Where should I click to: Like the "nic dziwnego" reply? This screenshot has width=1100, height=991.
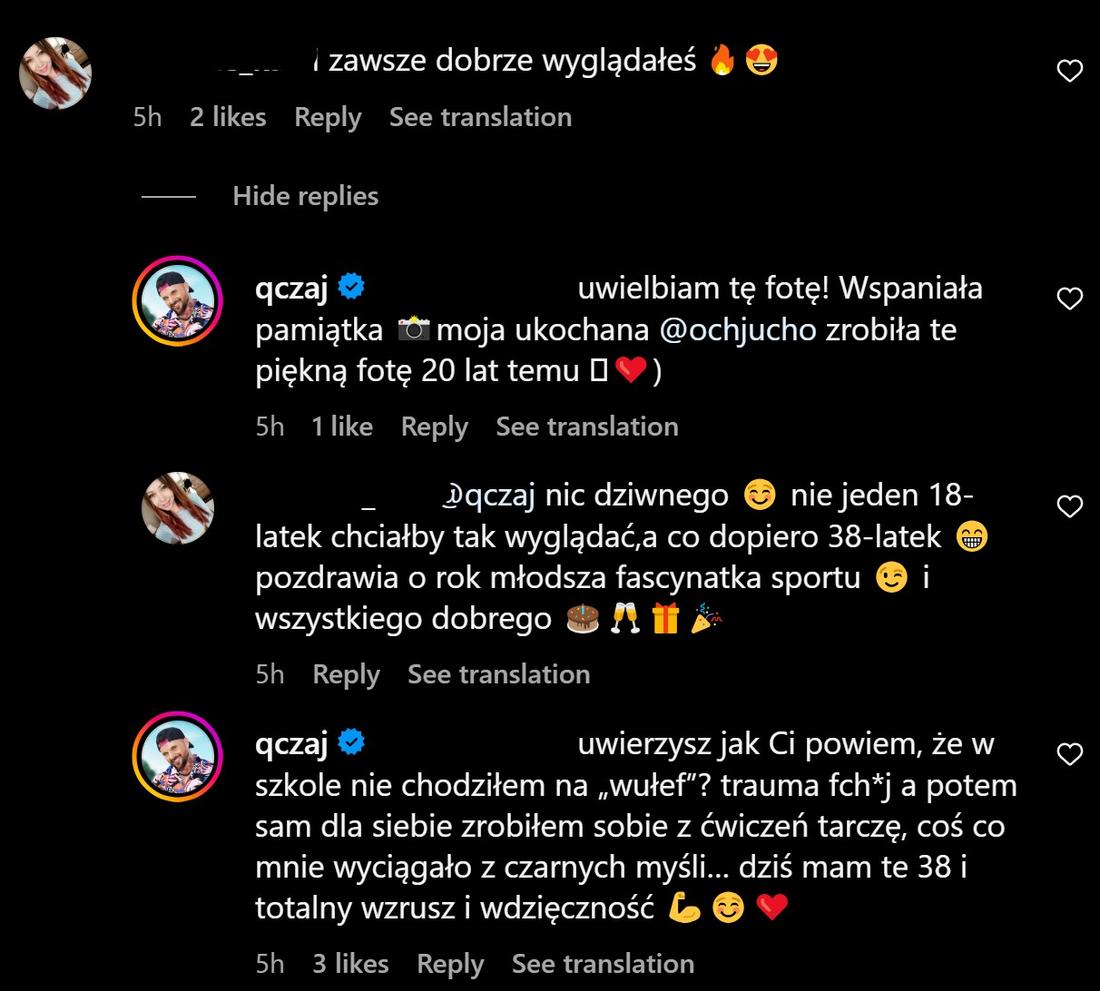click(1070, 506)
